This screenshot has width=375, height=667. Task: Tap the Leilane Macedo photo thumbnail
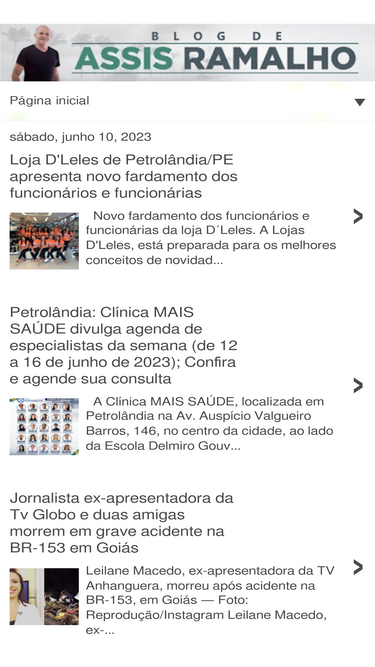tap(44, 596)
